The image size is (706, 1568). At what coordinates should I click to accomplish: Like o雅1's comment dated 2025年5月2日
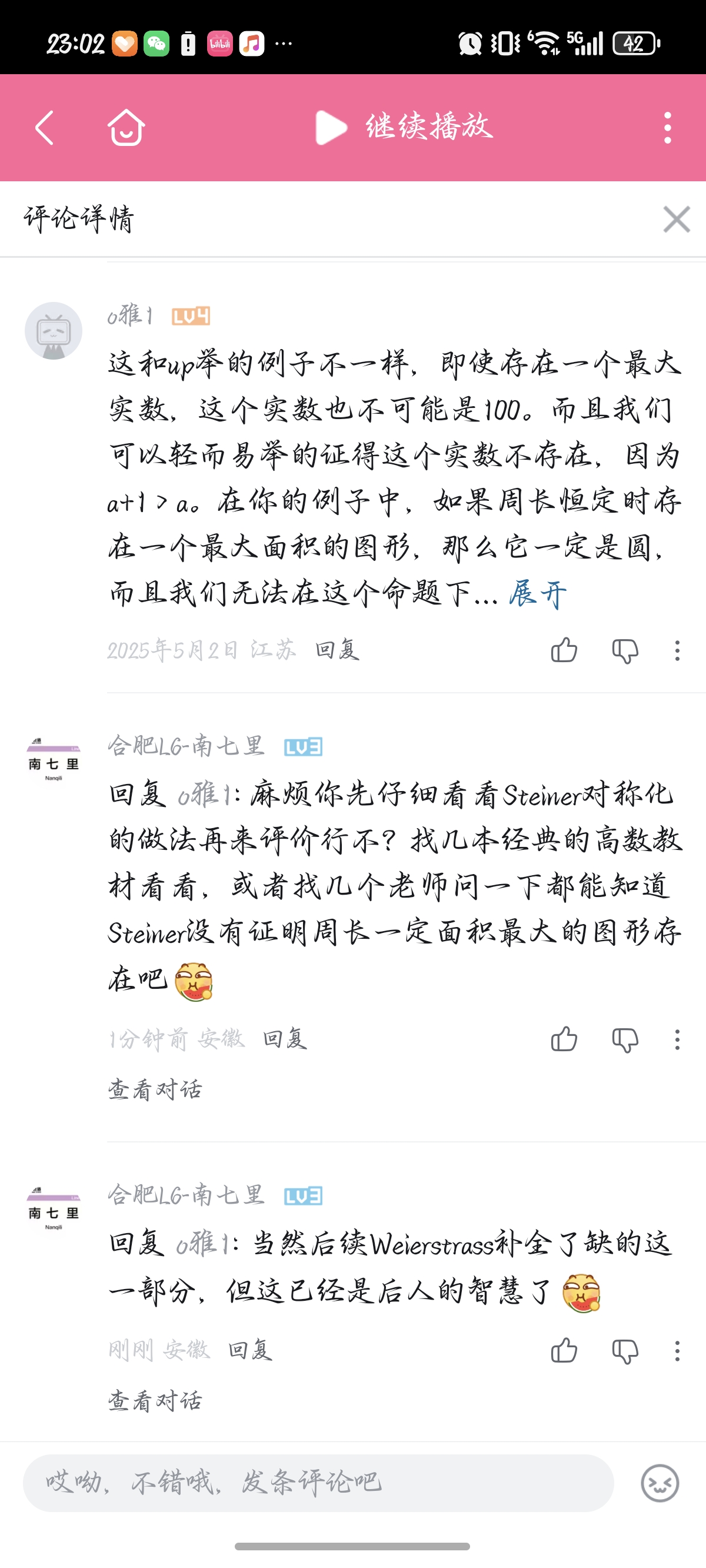(564, 650)
